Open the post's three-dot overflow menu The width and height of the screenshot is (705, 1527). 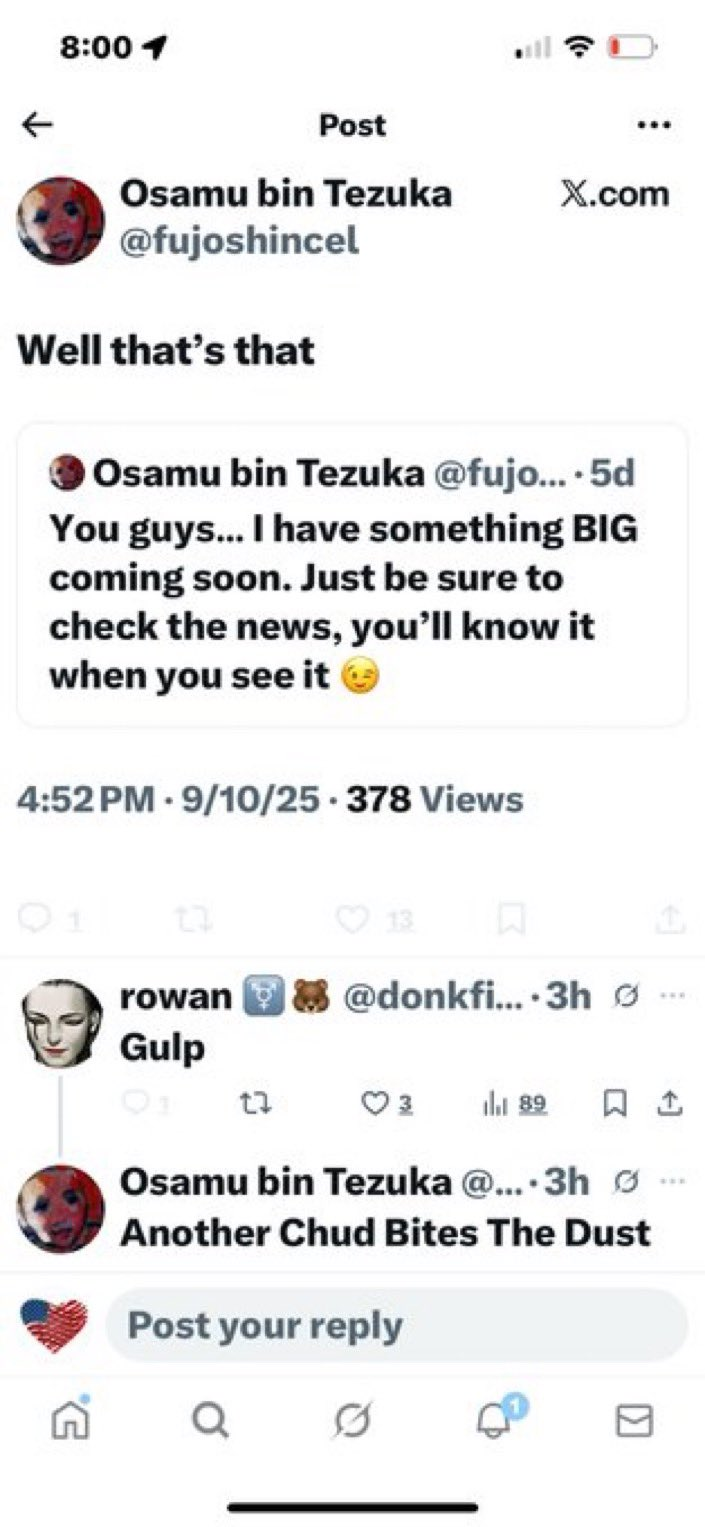tap(654, 126)
